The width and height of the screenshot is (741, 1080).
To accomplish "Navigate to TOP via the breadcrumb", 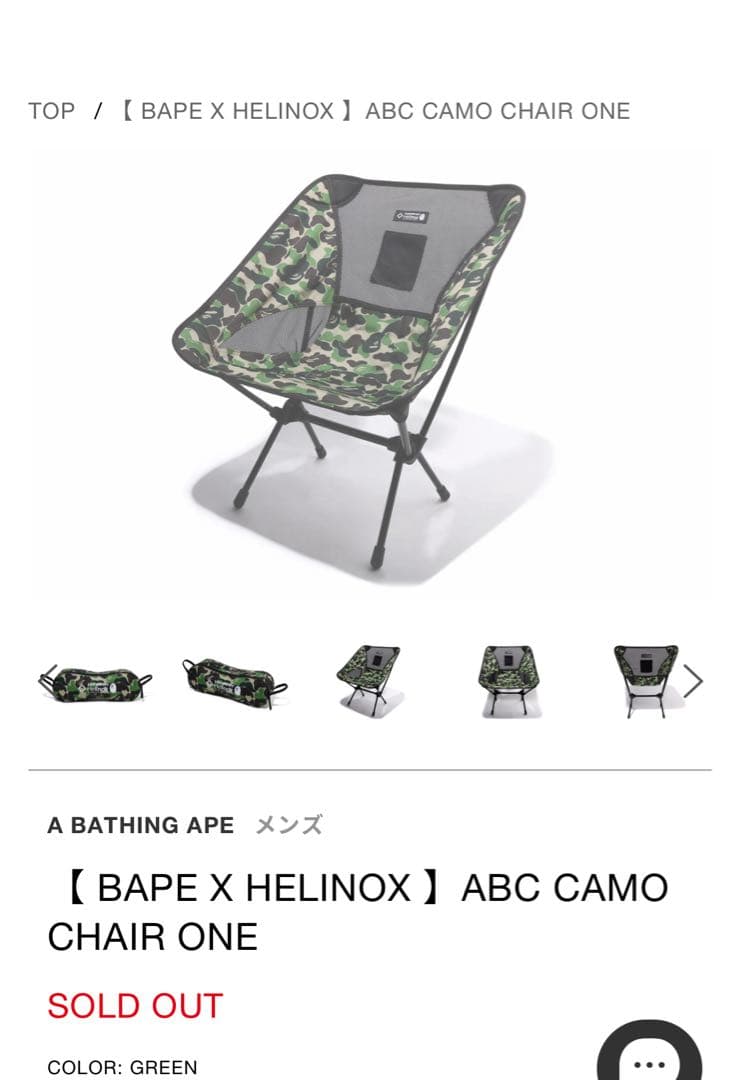I will [51, 111].
